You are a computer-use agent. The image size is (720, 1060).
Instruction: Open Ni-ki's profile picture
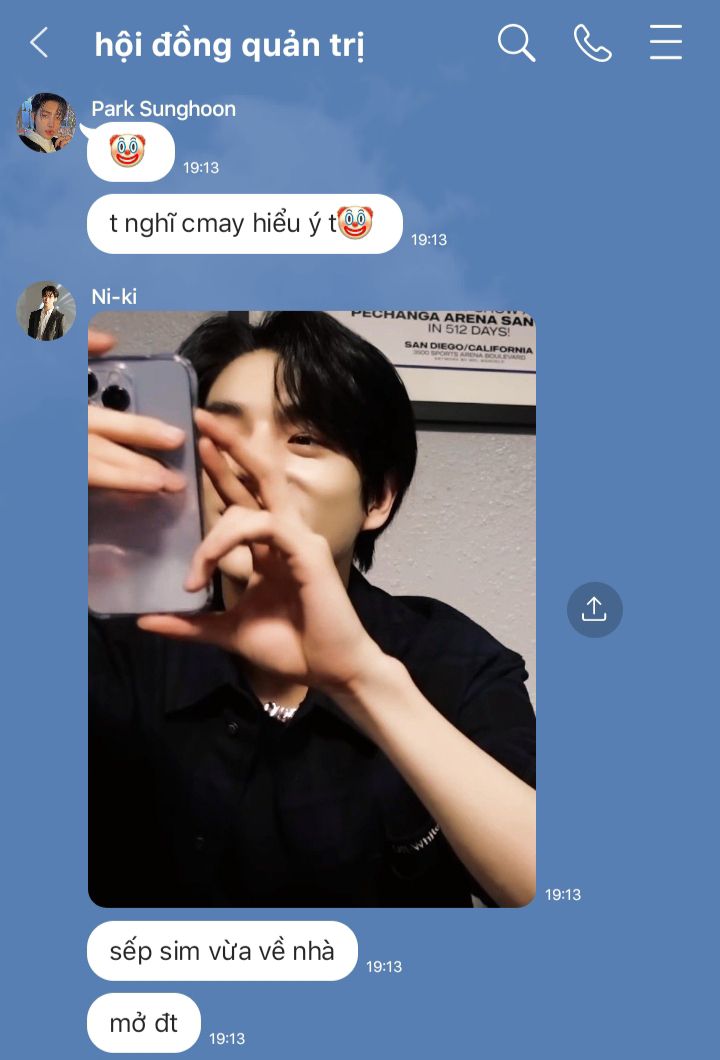click(x=46, y=311)
